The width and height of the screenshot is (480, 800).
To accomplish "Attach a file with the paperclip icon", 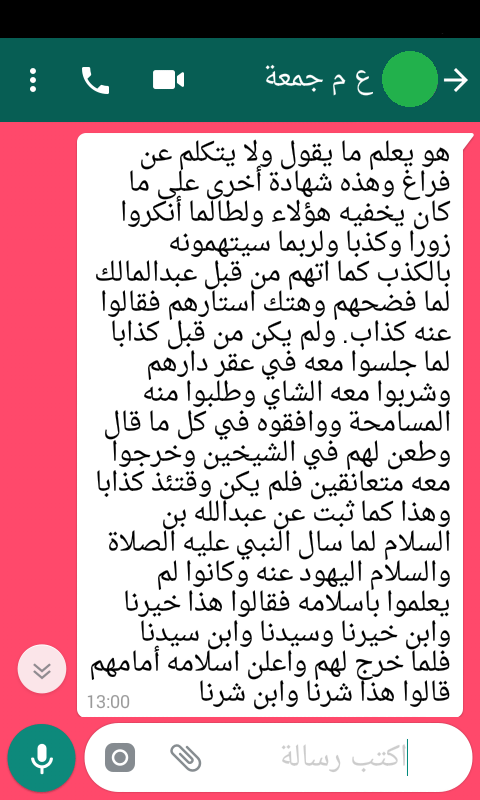I will pyautogui.click(x=186, y=758).
